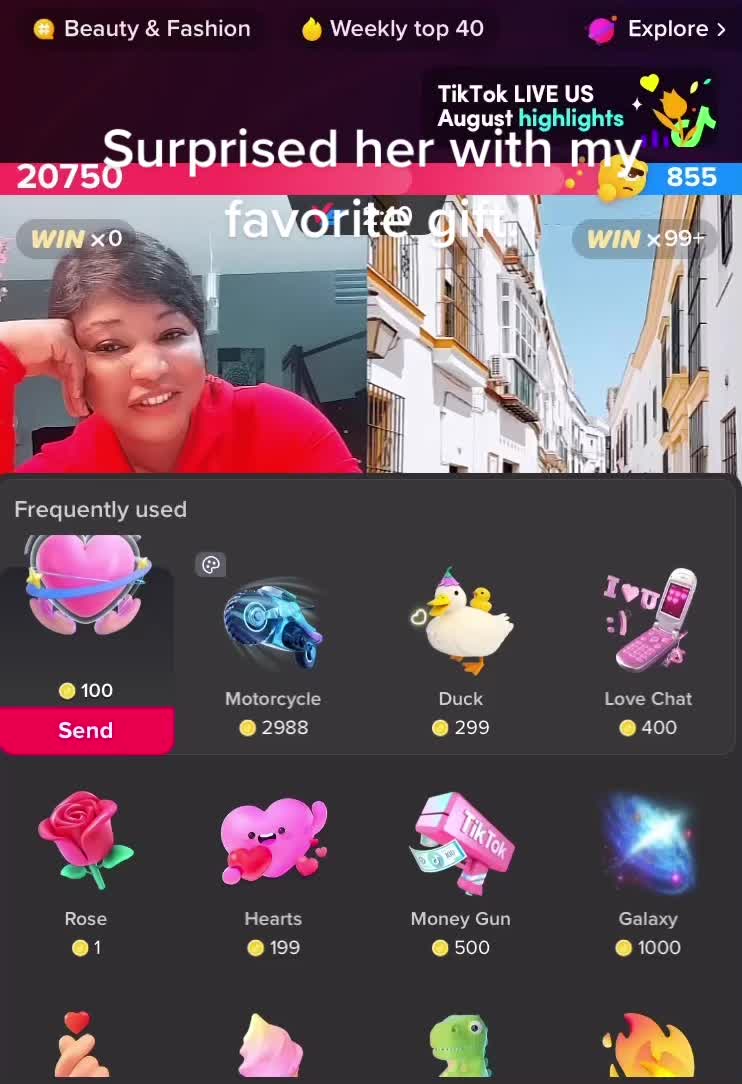The width and height of the screenshot is (742, 1084).
Task: Open the Weekly top 40 ranking
Action: click(x=393, y=29)
